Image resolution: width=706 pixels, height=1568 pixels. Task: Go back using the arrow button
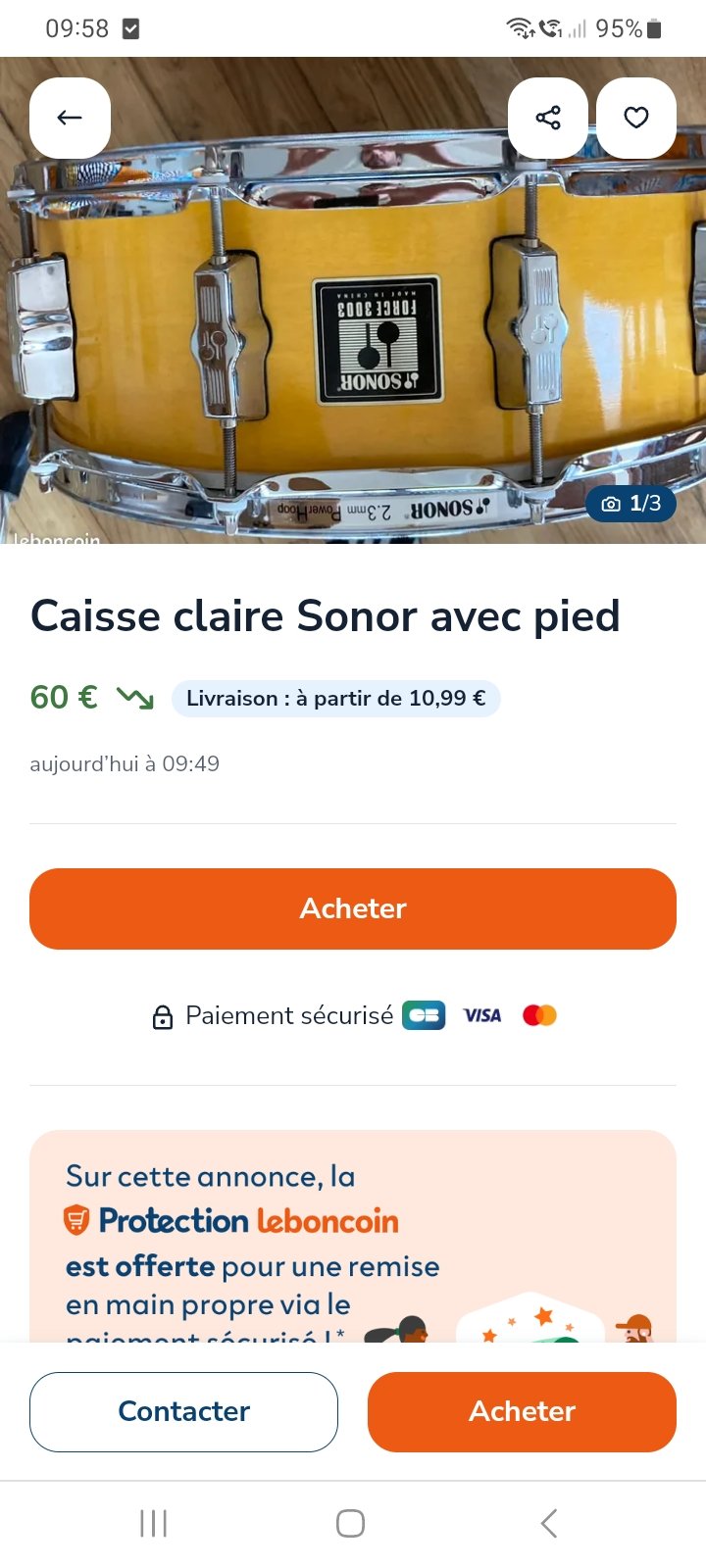(70, 118)
